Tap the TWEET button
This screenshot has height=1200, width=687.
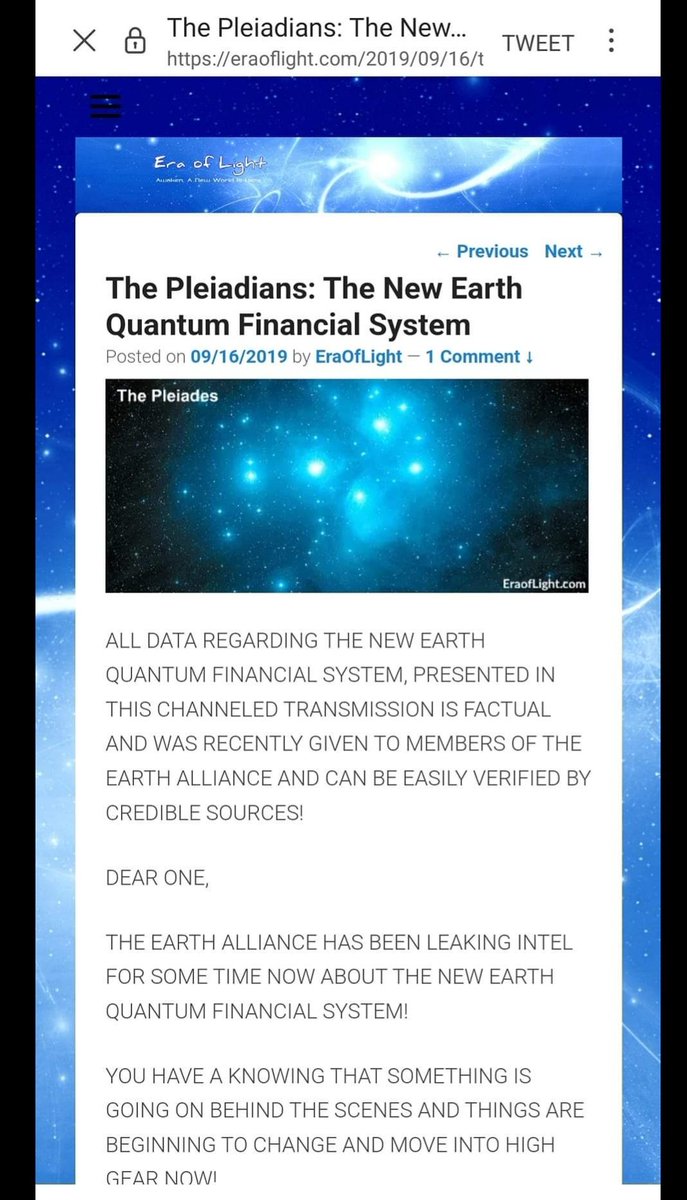(x=538, y=43)
